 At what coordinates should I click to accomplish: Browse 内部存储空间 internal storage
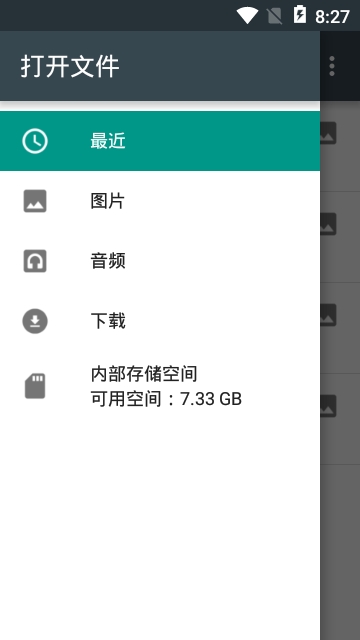click(x=160, y=386)
